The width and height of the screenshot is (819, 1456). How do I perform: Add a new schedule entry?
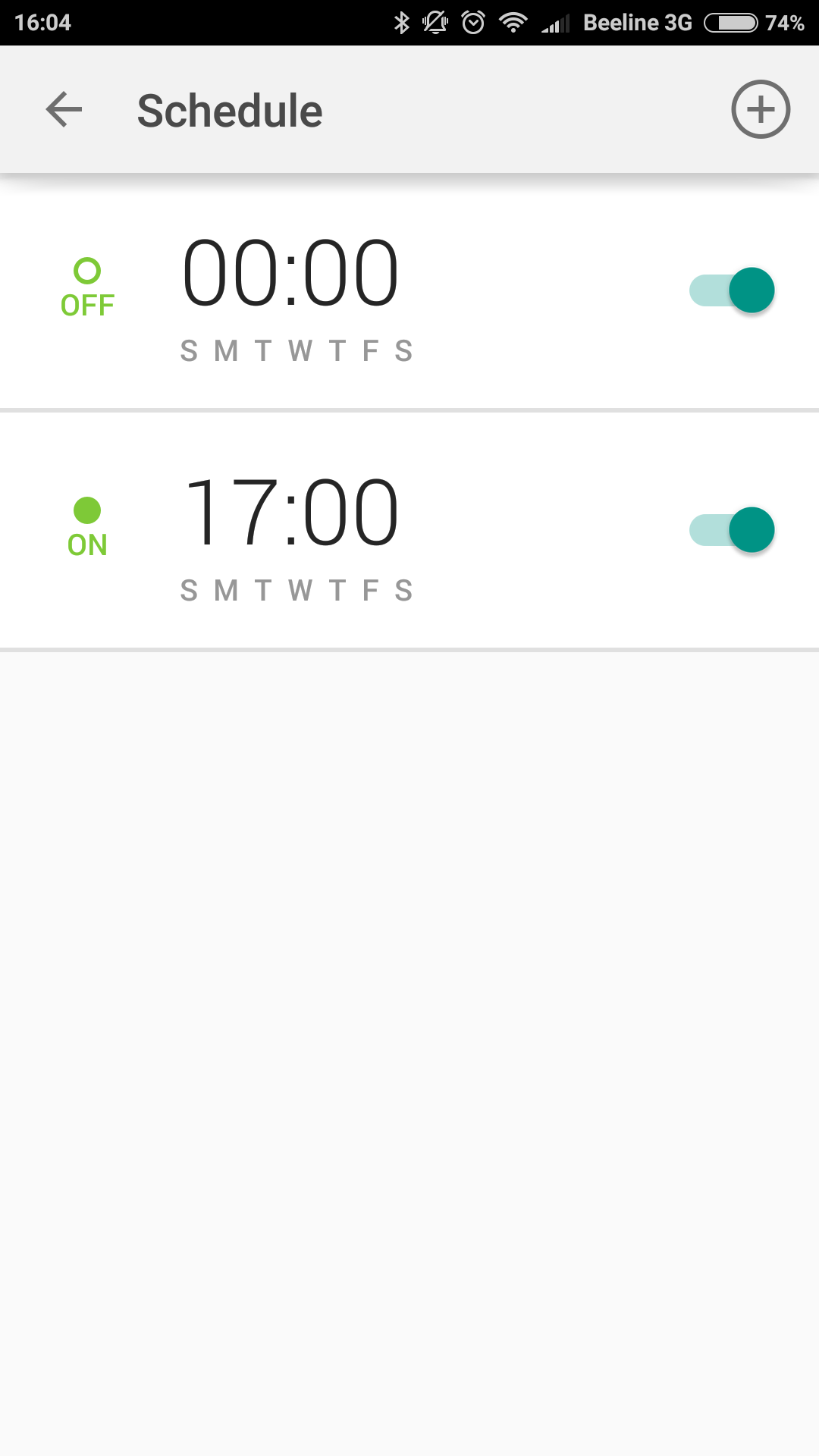[x=761, y=109]
